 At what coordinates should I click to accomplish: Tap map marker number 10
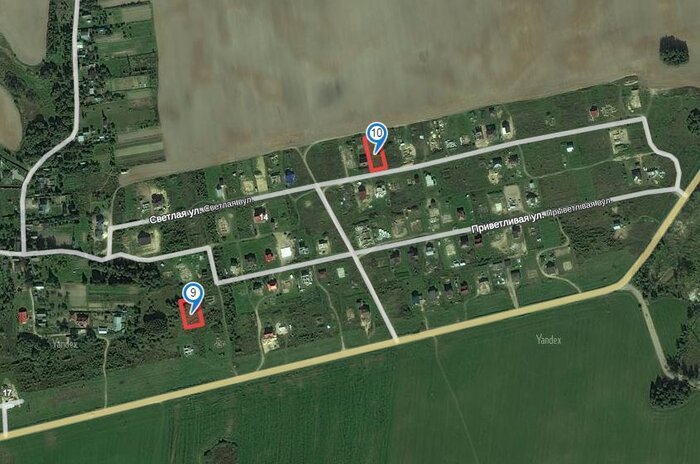pyautogui.click(x=376, y=133)
